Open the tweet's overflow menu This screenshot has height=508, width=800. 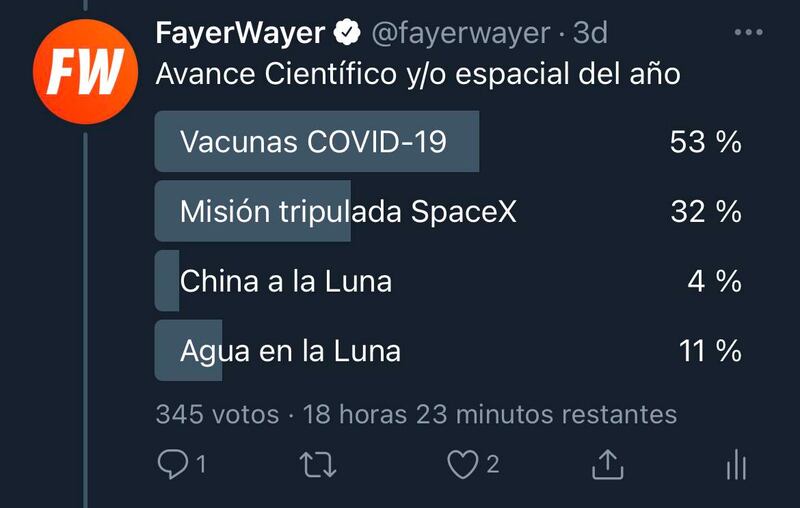(748, 33)
